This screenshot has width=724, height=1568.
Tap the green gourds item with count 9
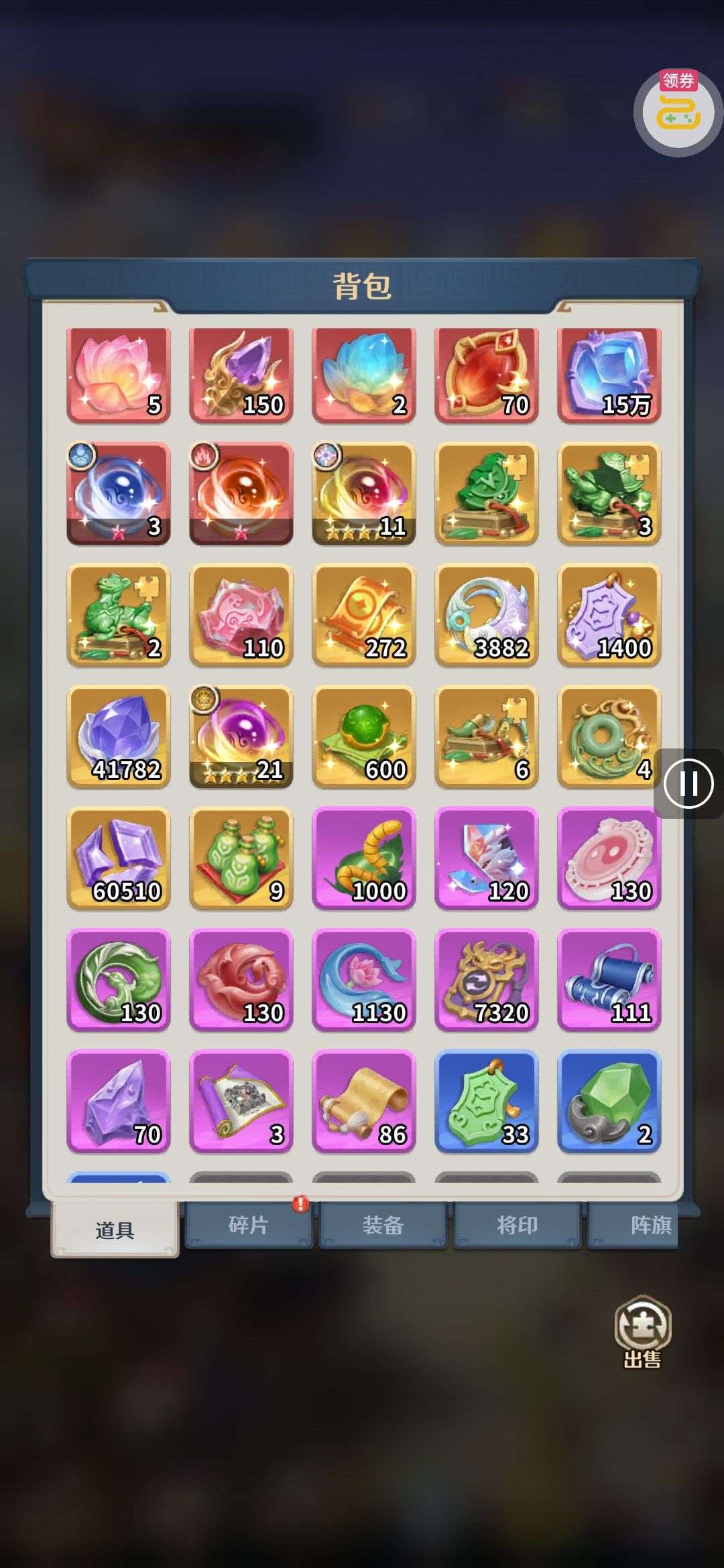coord(241,858)
